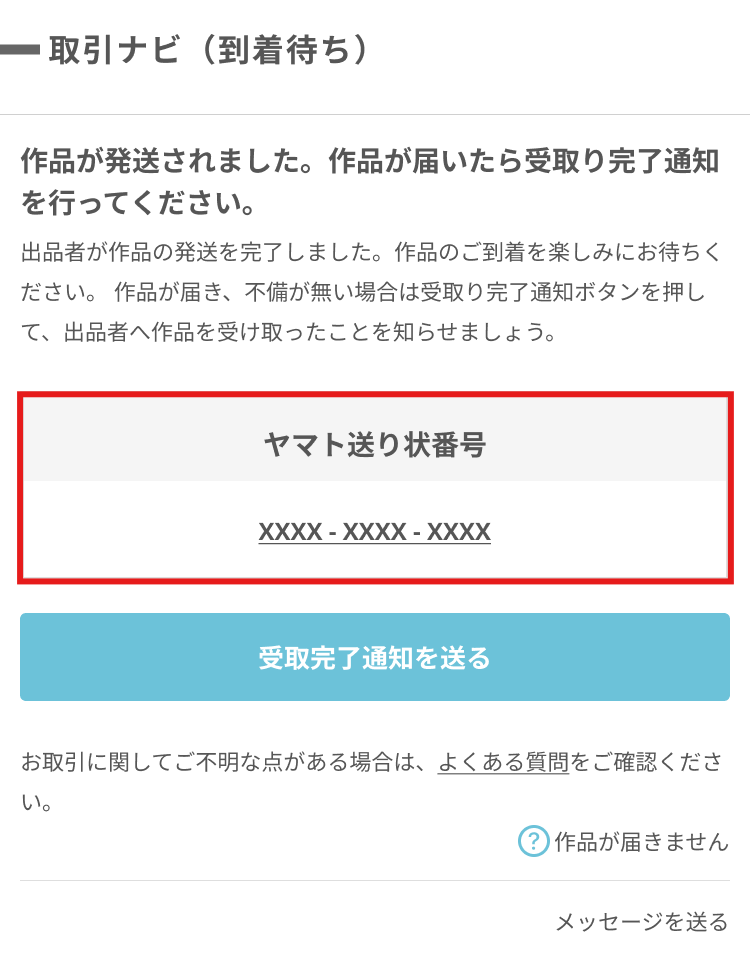Screen dimensions: 750x953
Task: Tap the 受取完了通知を送る button
Action: (x=374, y=658)
